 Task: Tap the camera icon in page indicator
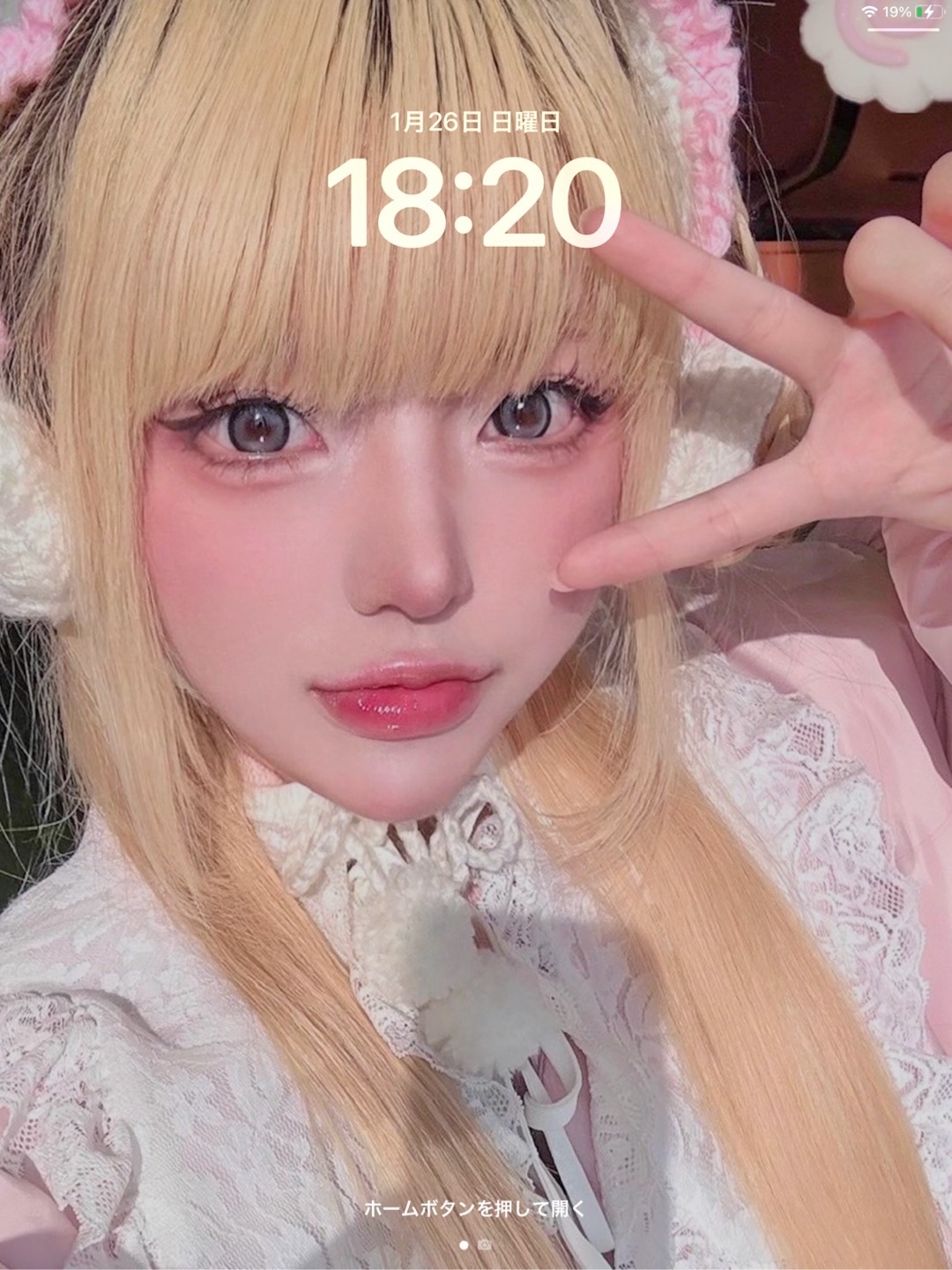pyautogui.click(x=485, y=1244)
